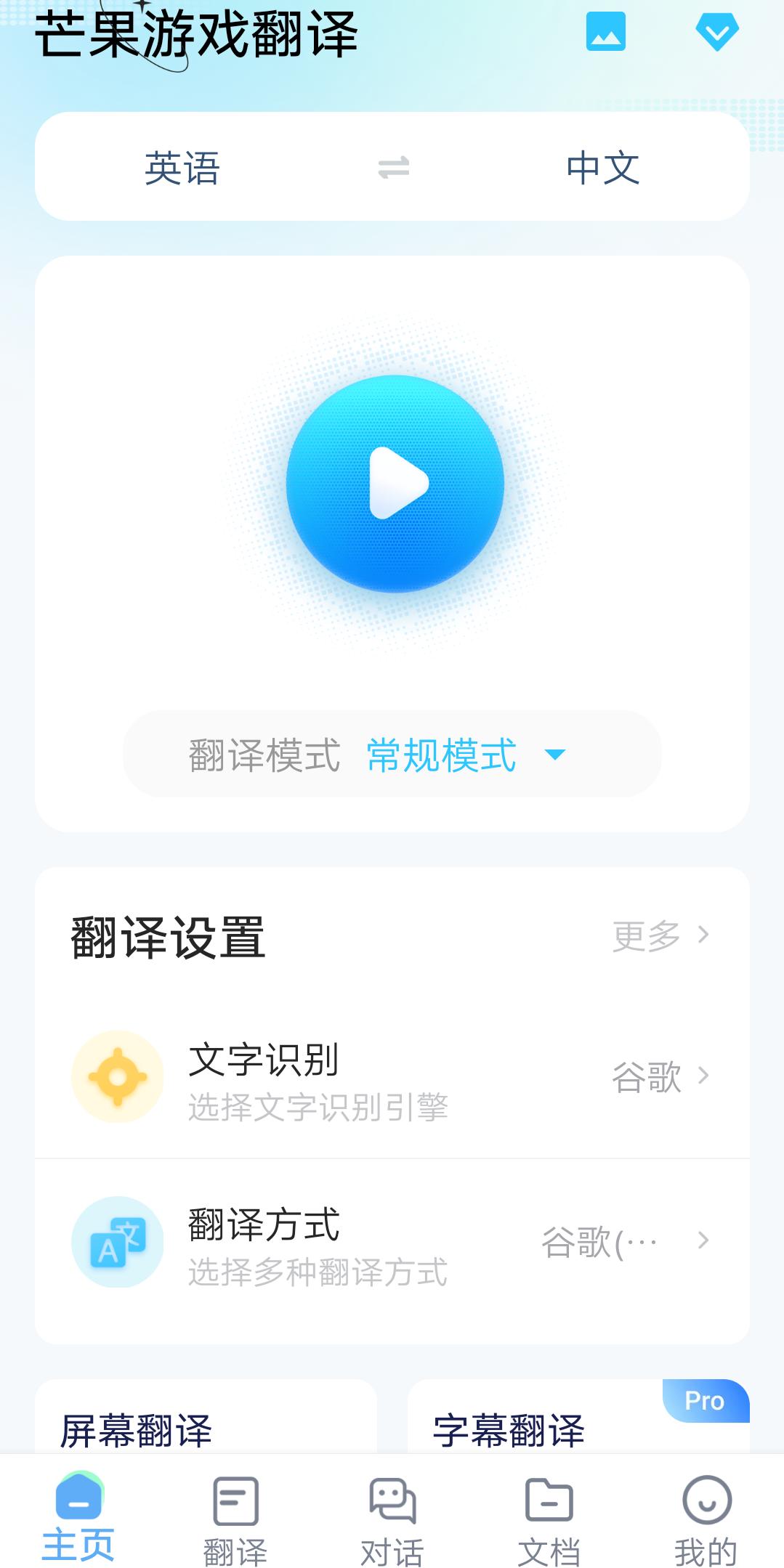This screenshot has height=1568, width=784.
Task: Switch to the 对话 tab
Action: click(392, 1521)
